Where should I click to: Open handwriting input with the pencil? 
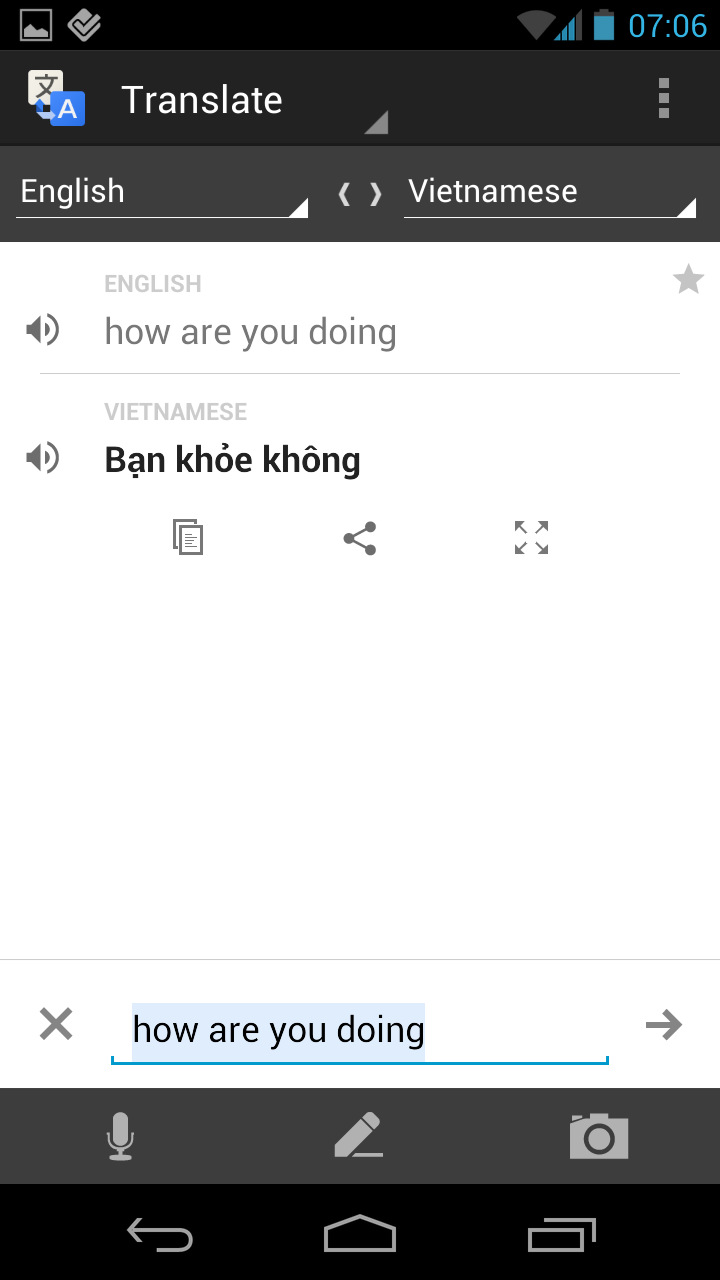[359, 1137]
